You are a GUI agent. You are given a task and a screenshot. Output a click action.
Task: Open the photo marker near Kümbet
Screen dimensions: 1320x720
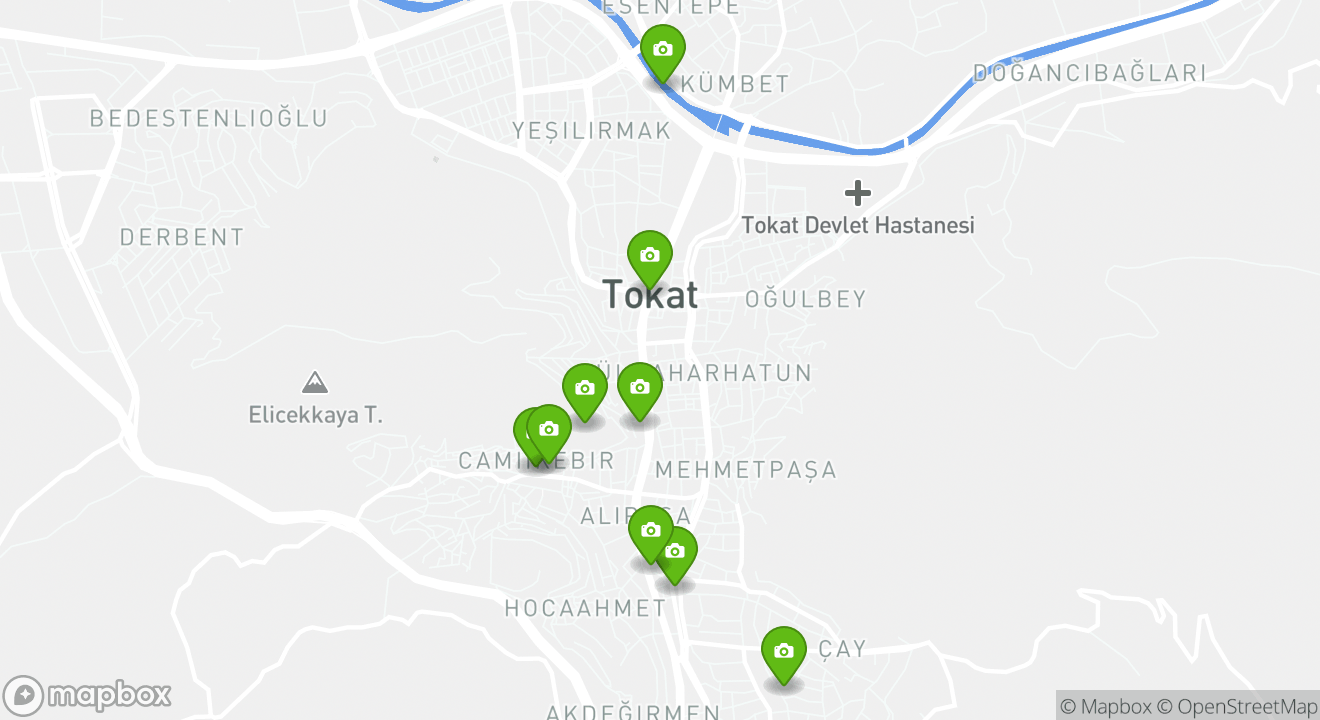pyautogui.click(x=662, y=50)
